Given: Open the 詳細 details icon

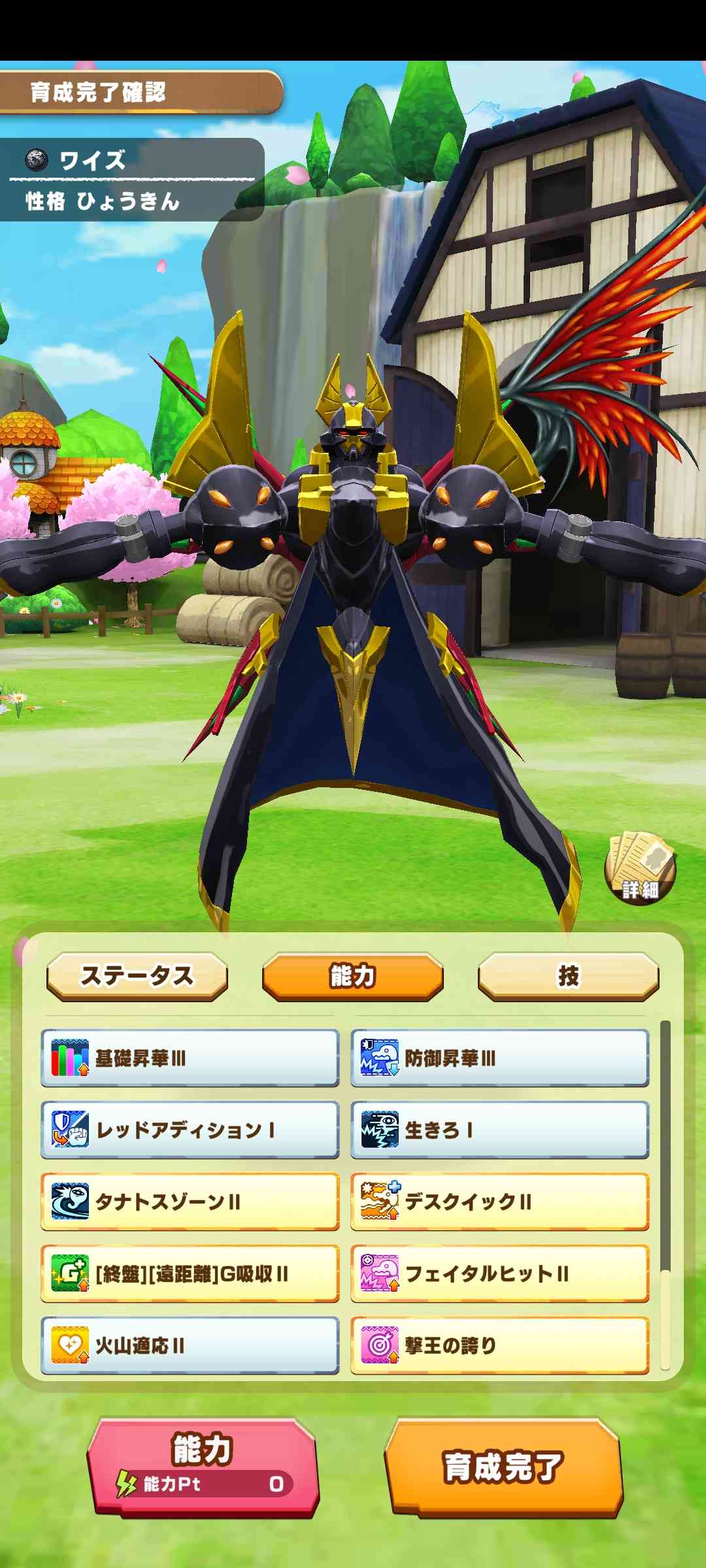Looking at the screenshot, I should pos(640,869).
